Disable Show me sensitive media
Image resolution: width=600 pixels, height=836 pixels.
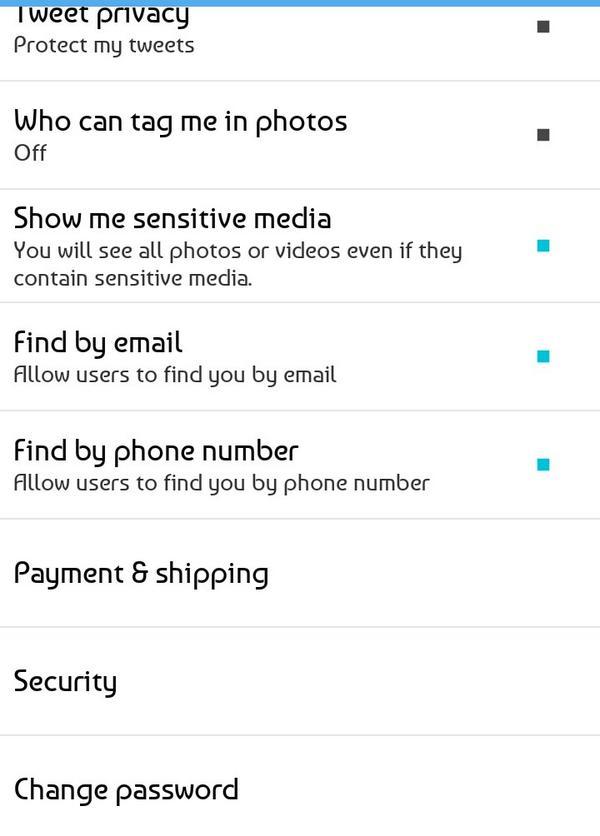click(543, 245)
